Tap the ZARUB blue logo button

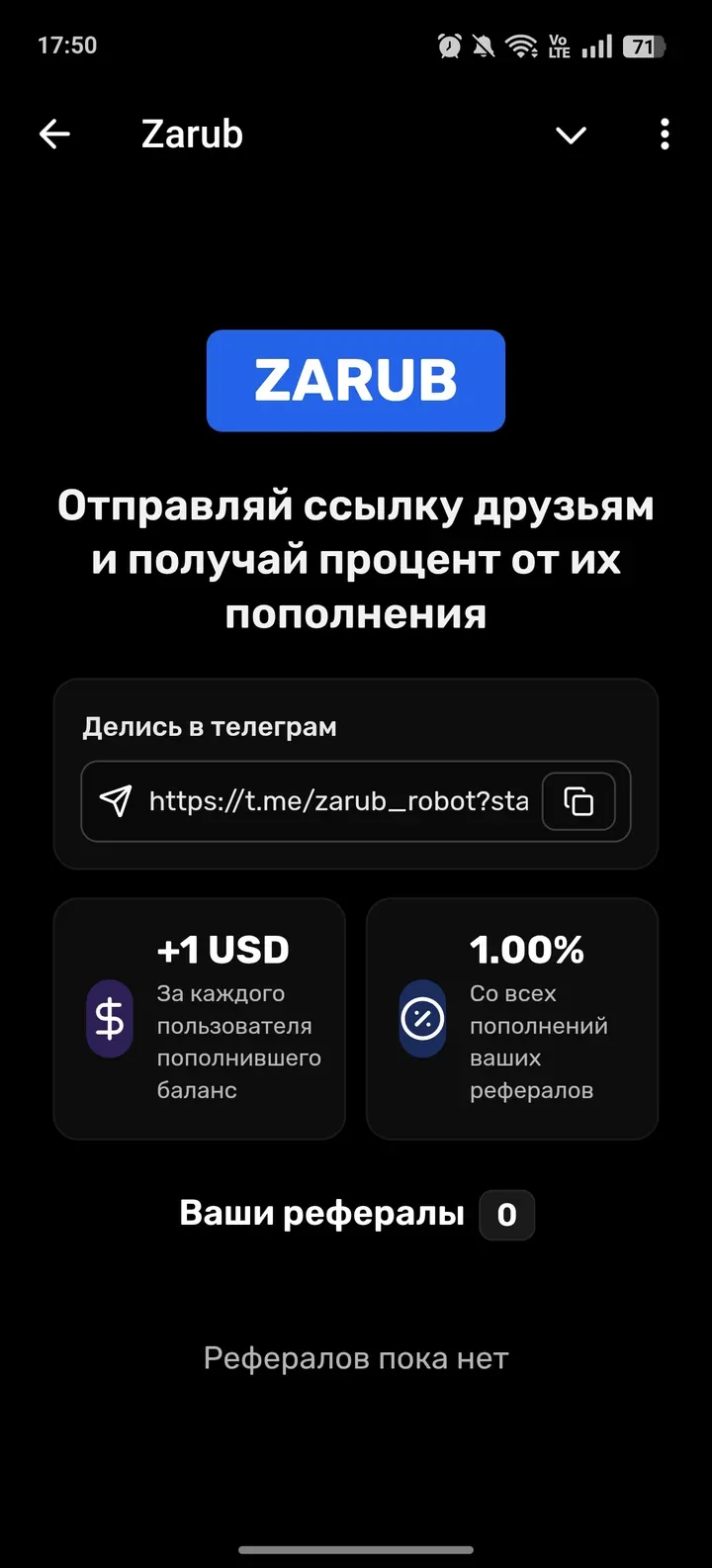[x=355, y=381]
